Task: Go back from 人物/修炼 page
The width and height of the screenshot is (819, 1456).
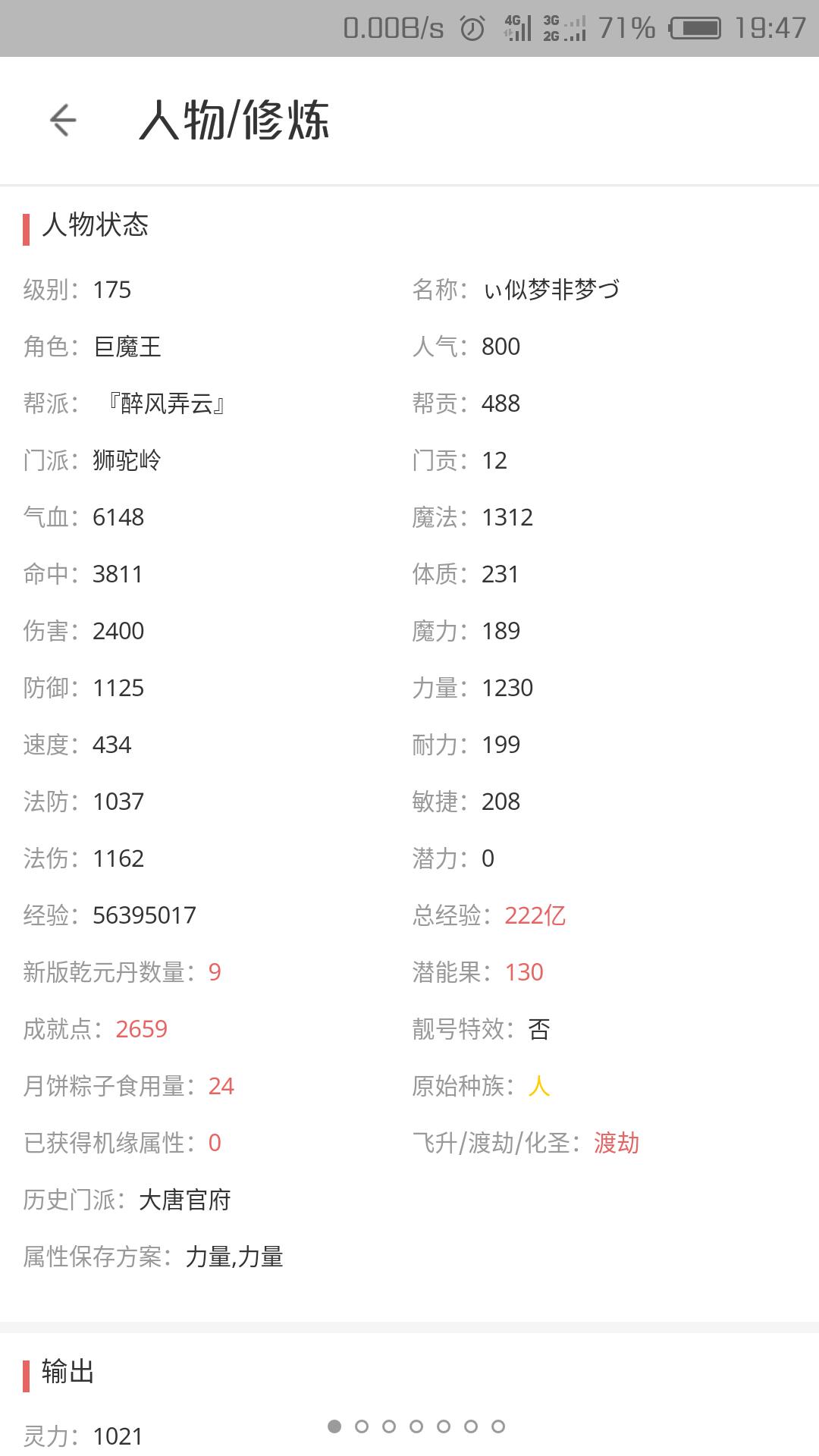Action: pyautogui.click(x=63, y=121)
